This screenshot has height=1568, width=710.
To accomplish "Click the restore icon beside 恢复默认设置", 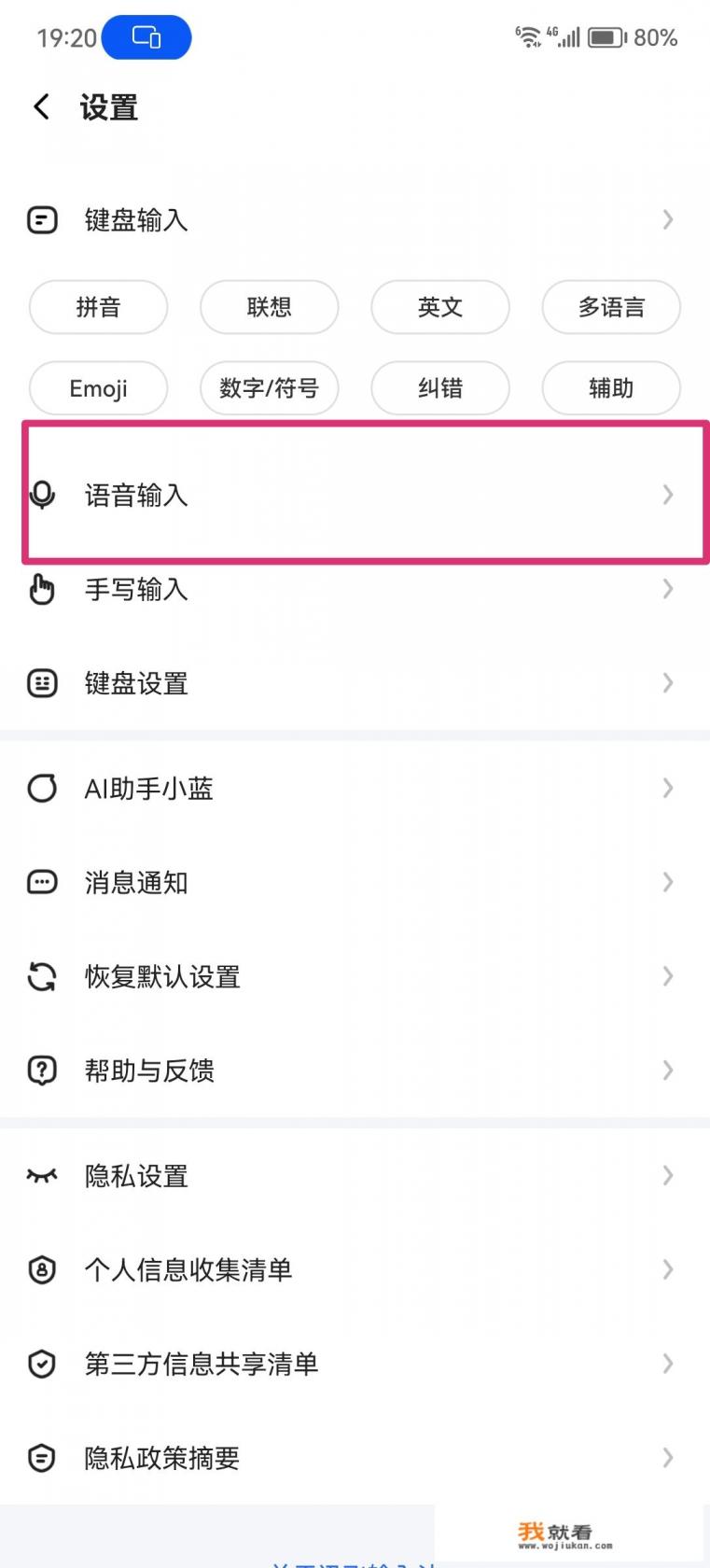I will pos(42,976).
